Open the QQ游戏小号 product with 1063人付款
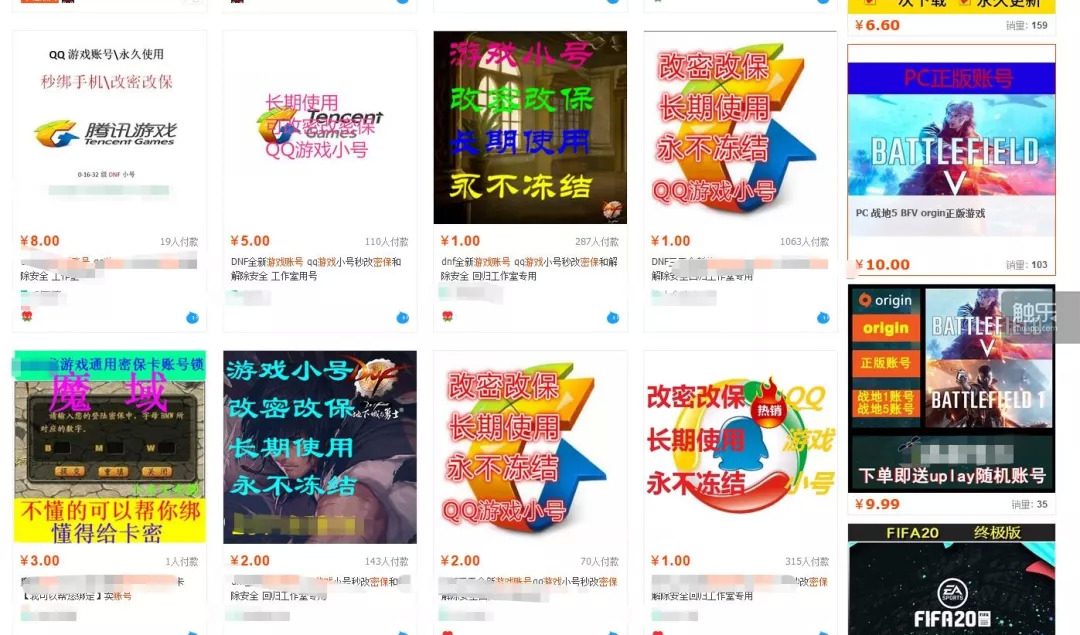The width and height of the screenshot is (1080, 635). coord(740,127)
